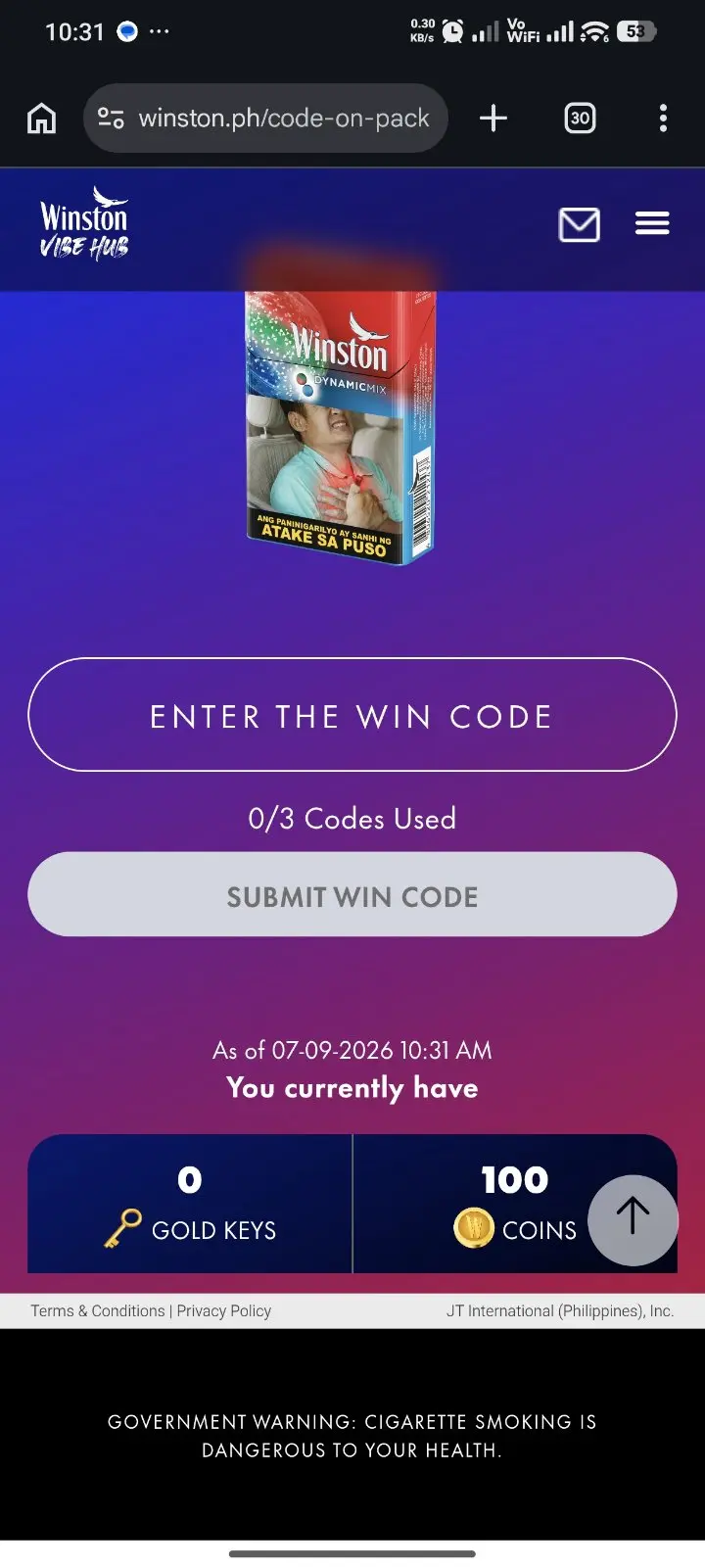Go to Winston Vibe Hub home logo
This screenshot has width=705, height=1568.
[84, 223]
